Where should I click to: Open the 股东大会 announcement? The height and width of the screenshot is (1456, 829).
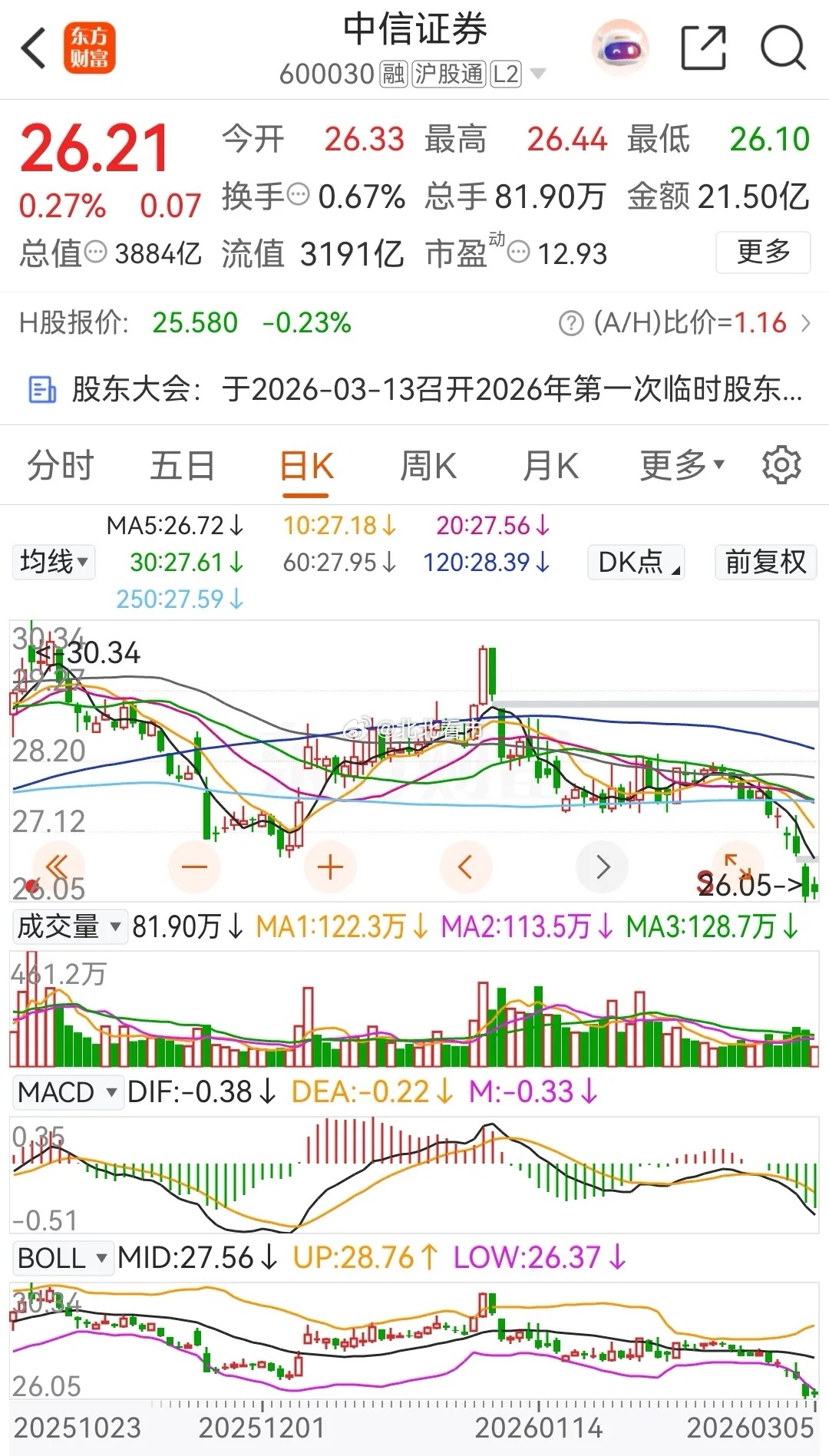pos(414,389)
